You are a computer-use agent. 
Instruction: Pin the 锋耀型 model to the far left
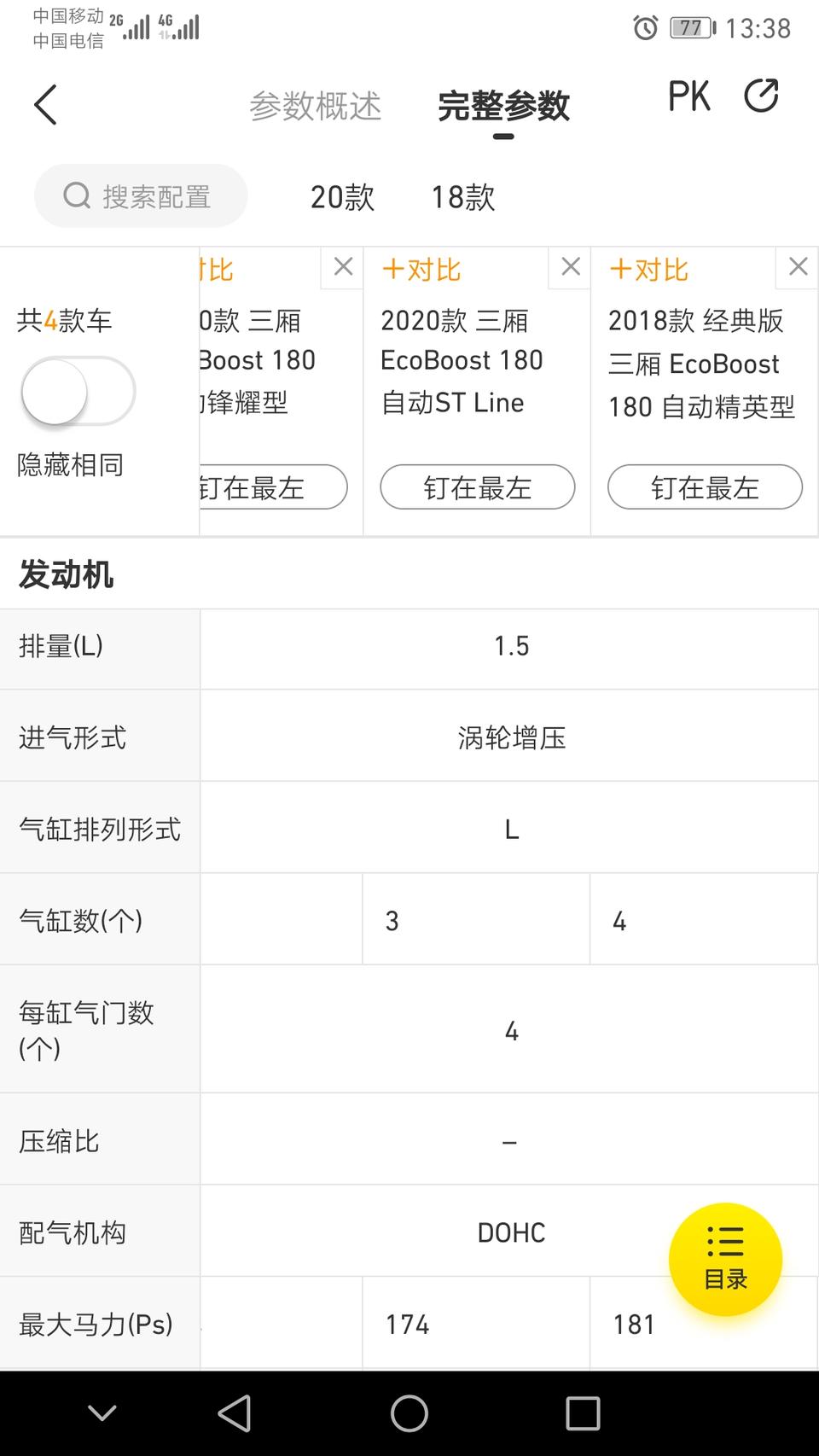click(271, 487)
